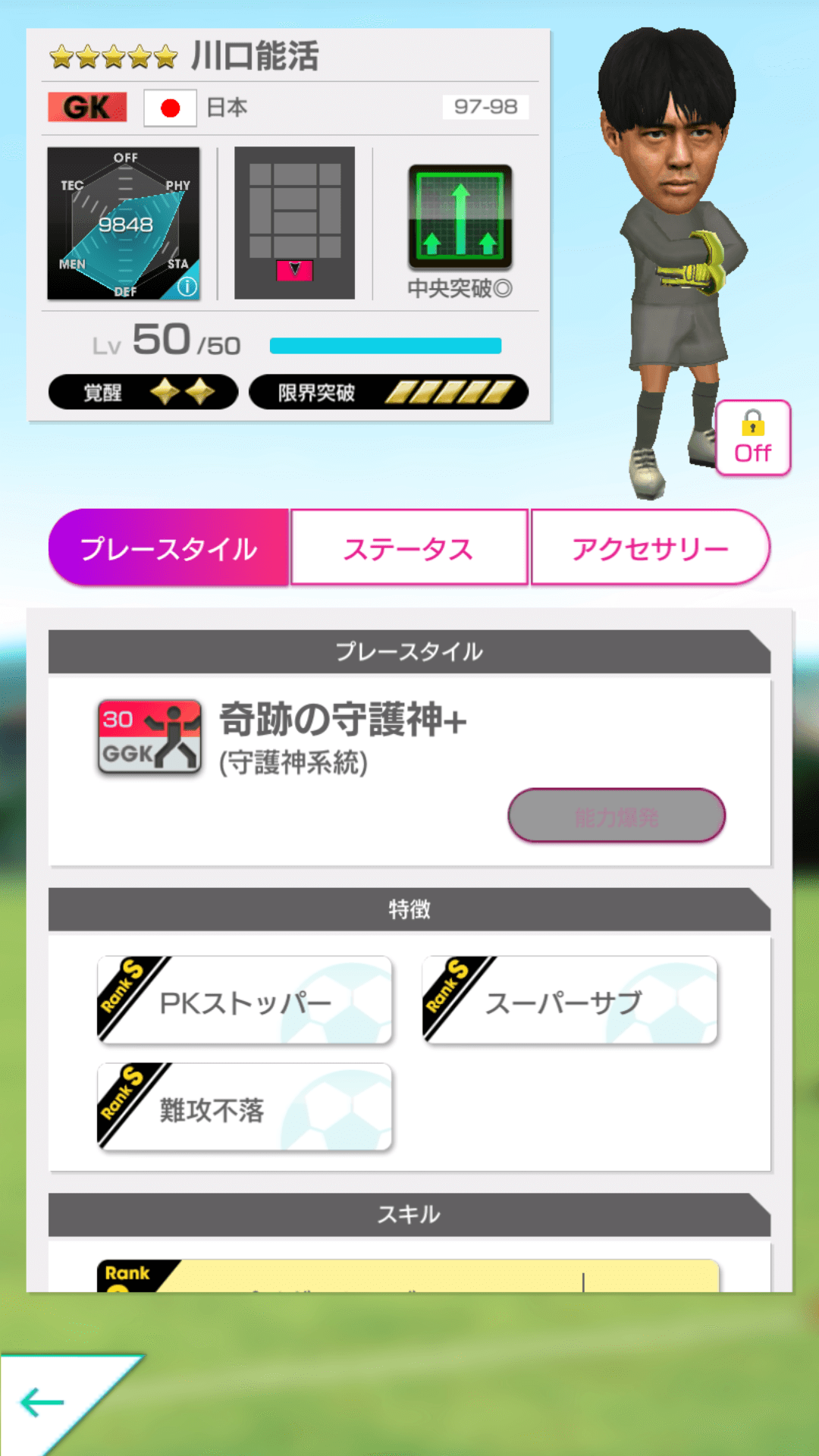Select the Japan flag icon
This screenshot has height=1456, width=819.
[168, 107]
